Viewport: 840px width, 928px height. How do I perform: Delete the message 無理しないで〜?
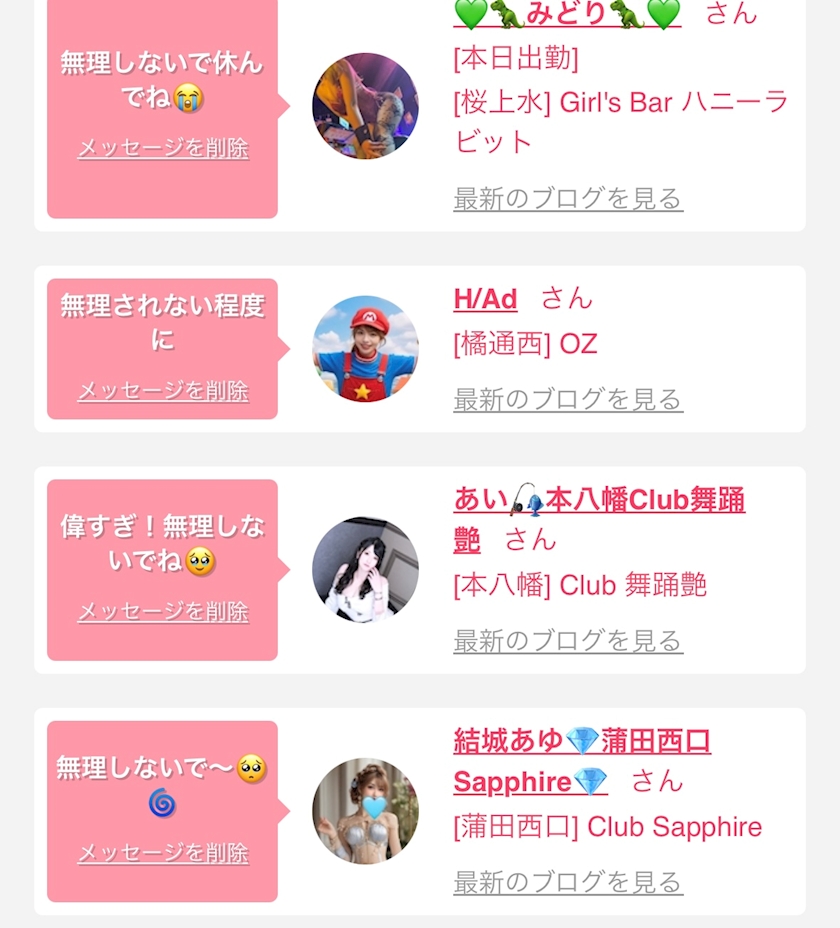click(163, 853)
